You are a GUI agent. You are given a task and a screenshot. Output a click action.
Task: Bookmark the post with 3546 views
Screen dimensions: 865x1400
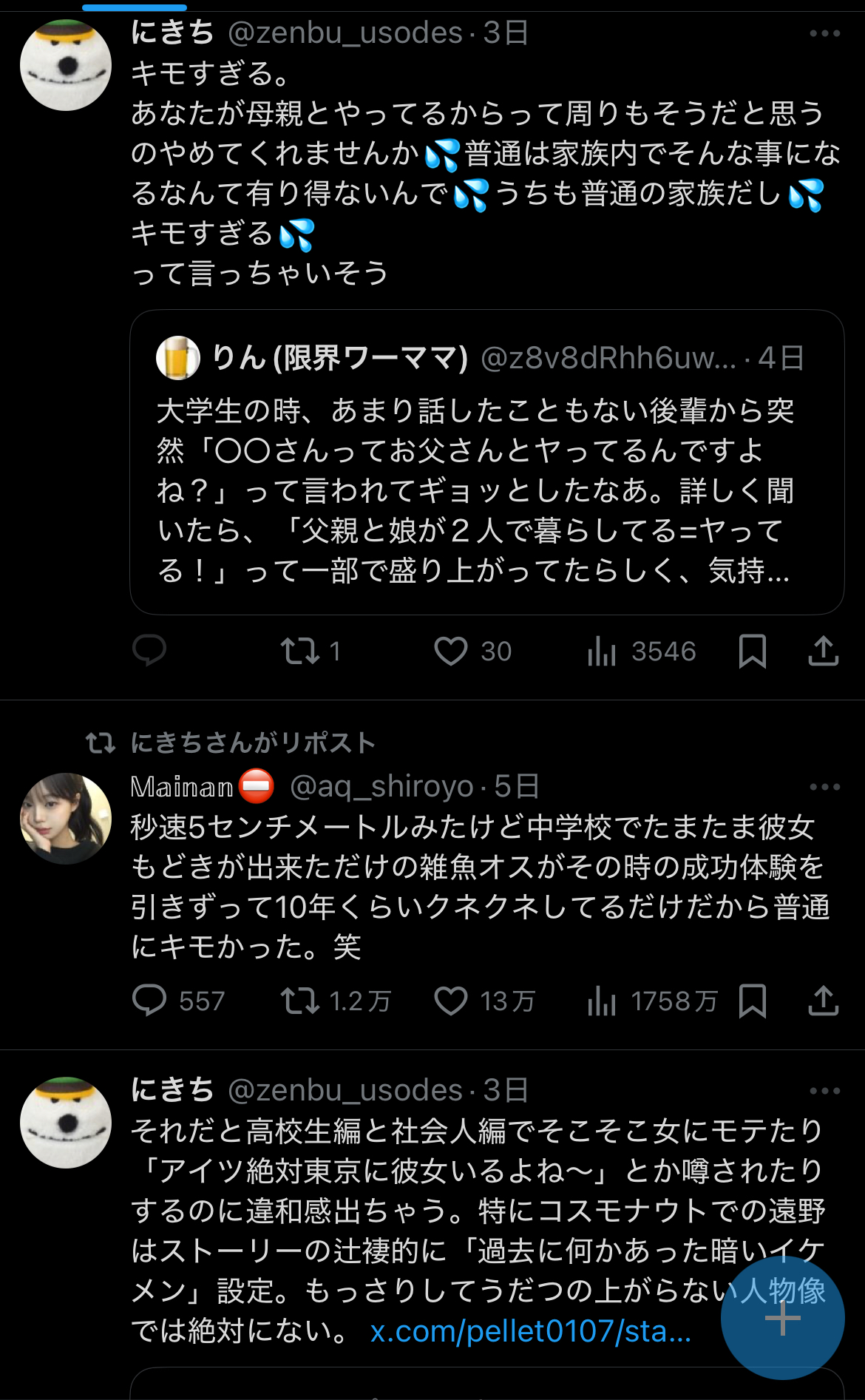(753, 651)
